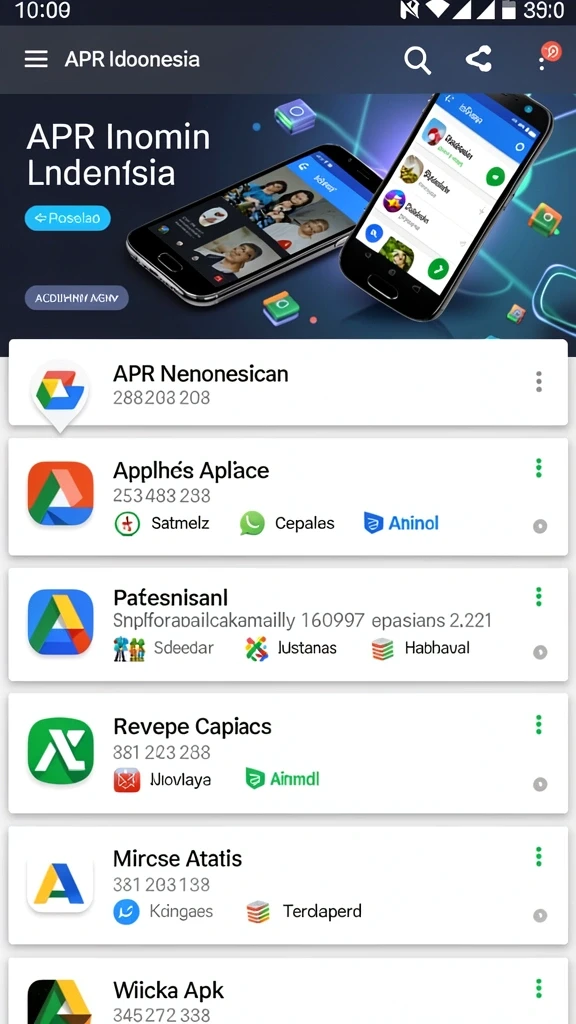576x1024 pixels.
Task: Open the Mircse Atatis entry
Action: [288, 885]
